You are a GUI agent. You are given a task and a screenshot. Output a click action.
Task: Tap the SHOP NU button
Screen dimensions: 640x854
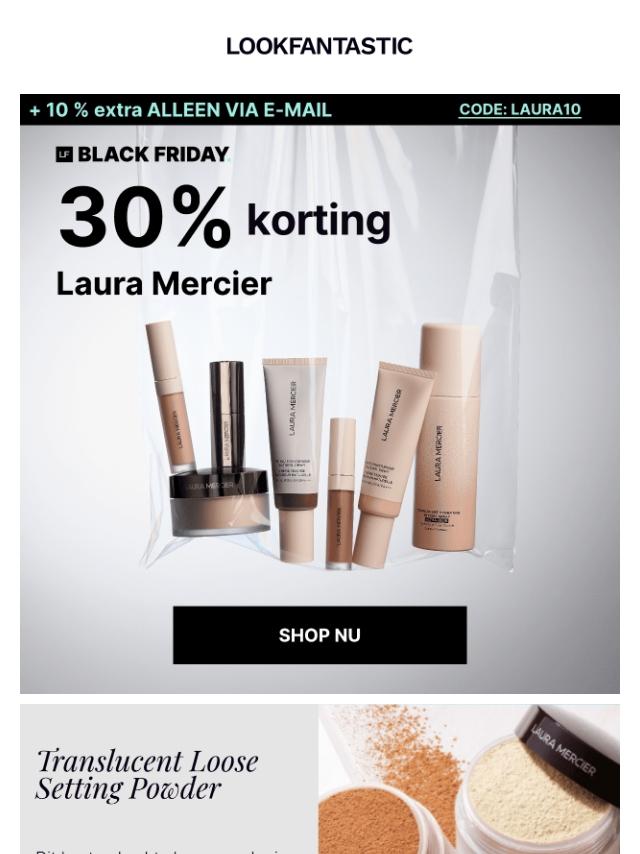[320, 635]
